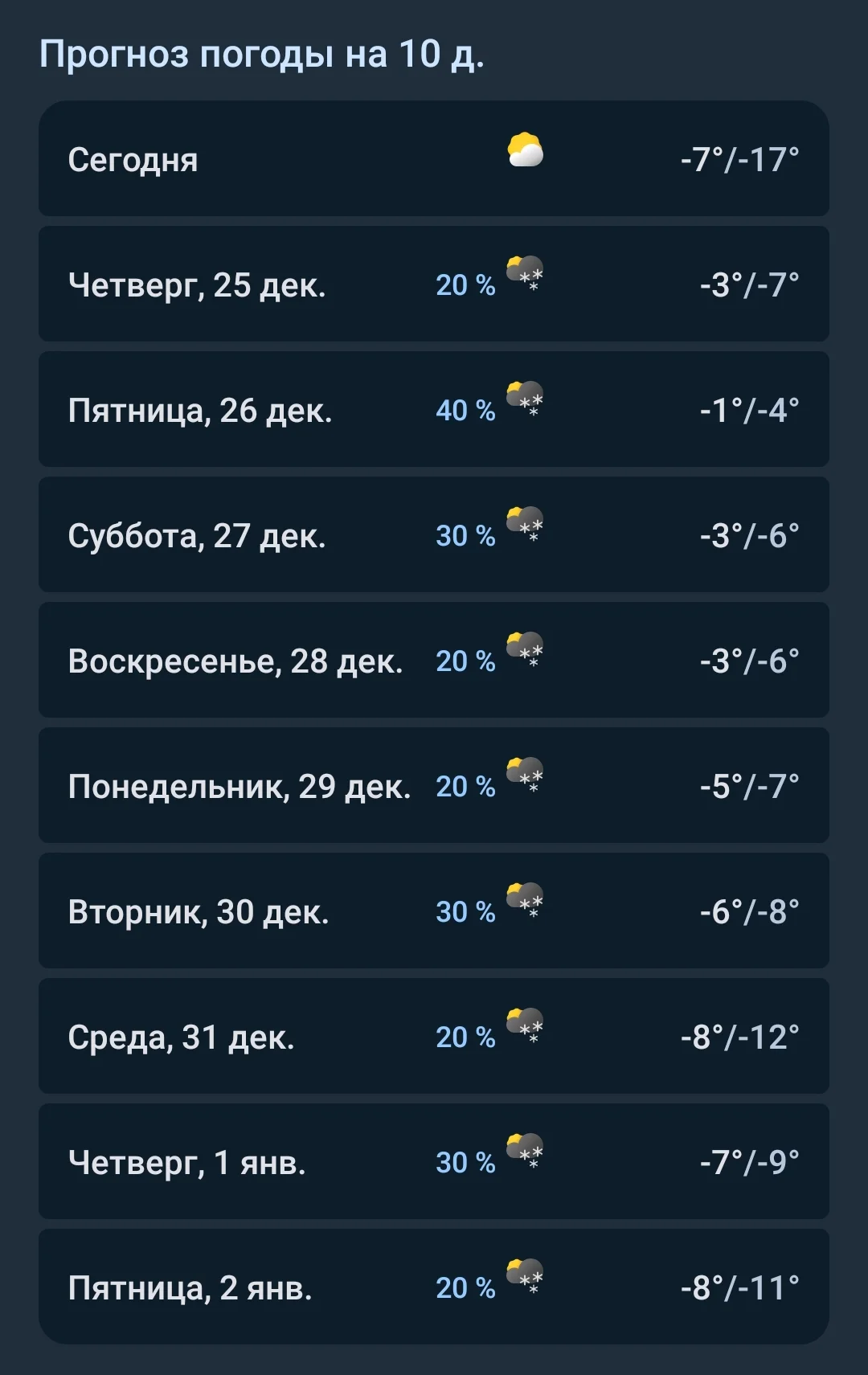
Task: Expand the Четверг, 25 дек. forecast card
Action: (x=434, y=284)
